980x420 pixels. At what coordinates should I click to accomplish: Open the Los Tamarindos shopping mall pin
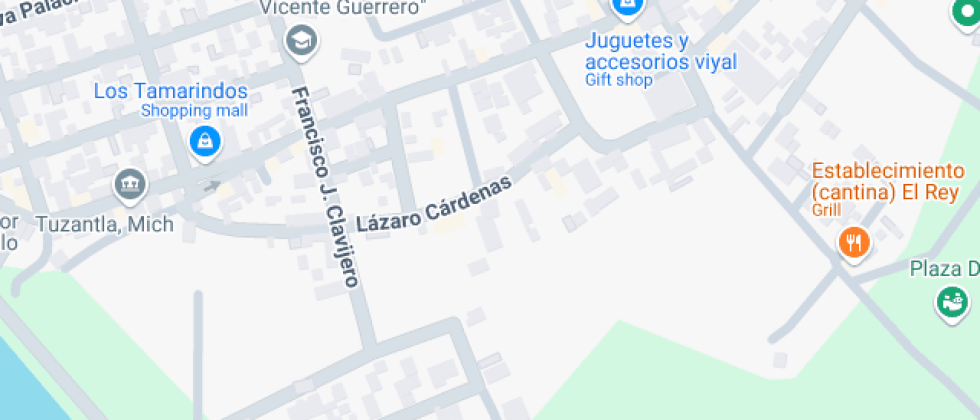[x=205, y=142]
